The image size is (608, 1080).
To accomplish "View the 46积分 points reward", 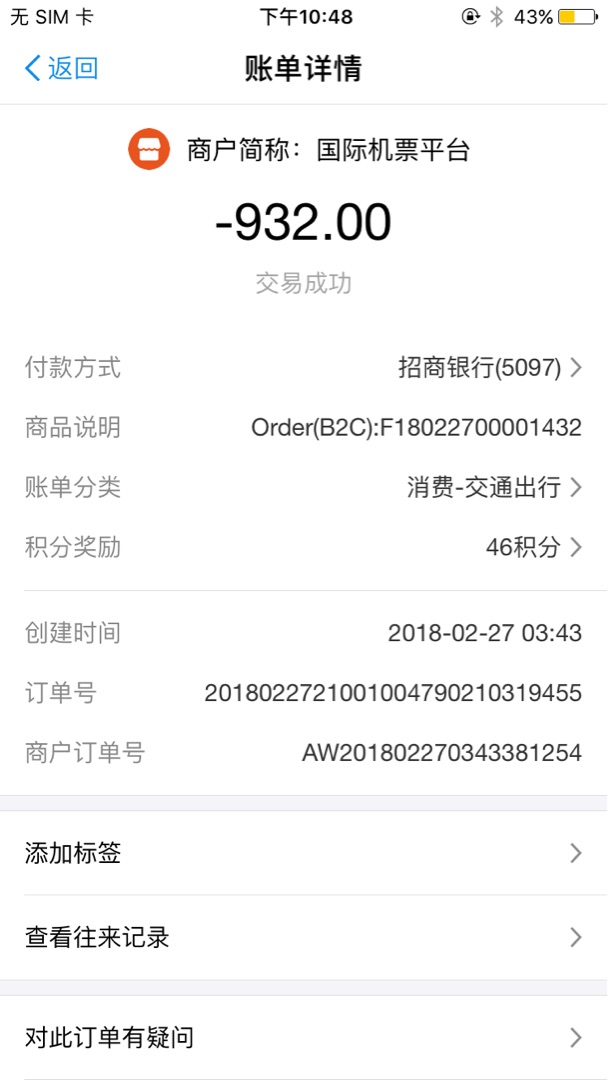I will [304, 548].
